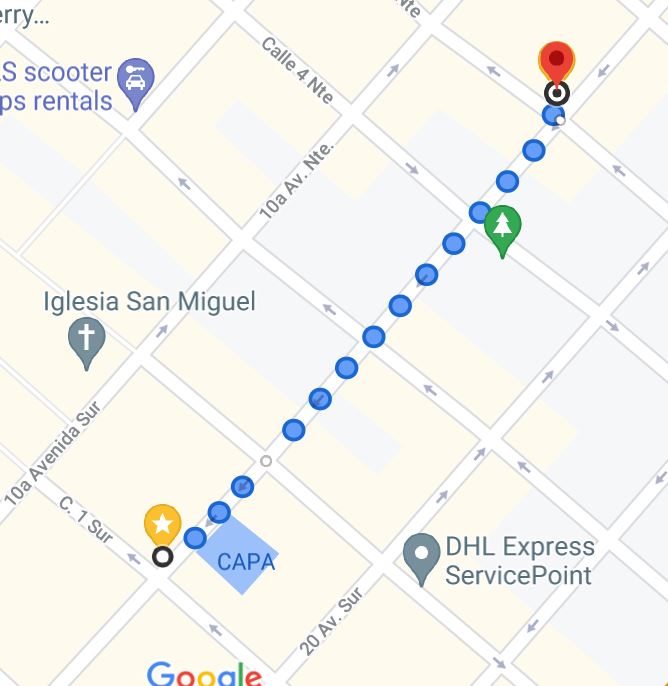Open the scooter rentals place marker
Screen dimensions: 668x686
135,82
